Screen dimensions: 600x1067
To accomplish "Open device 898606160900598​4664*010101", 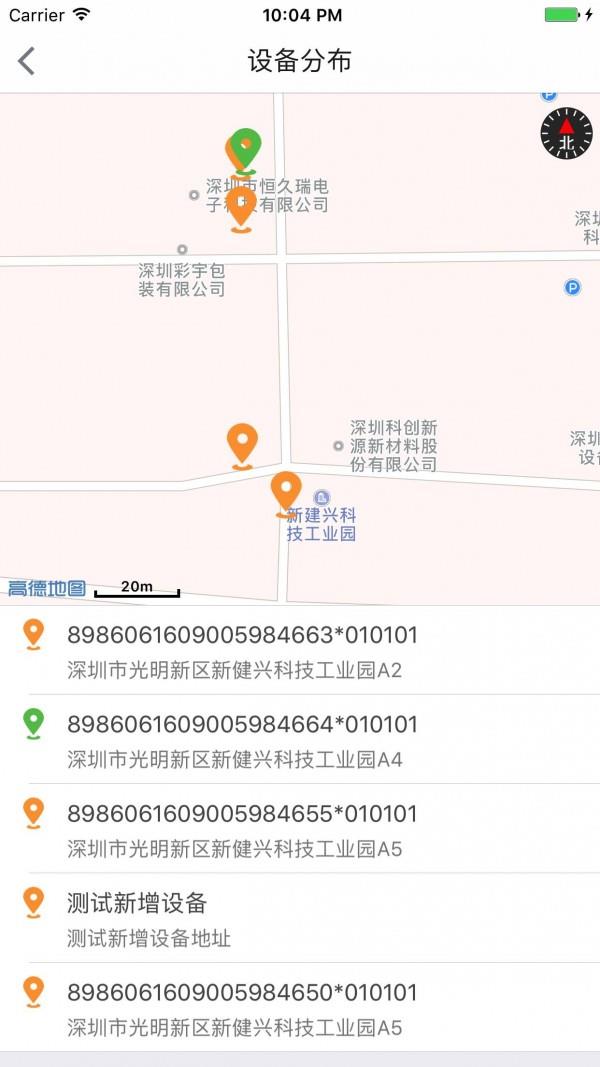I will point(300,740).
